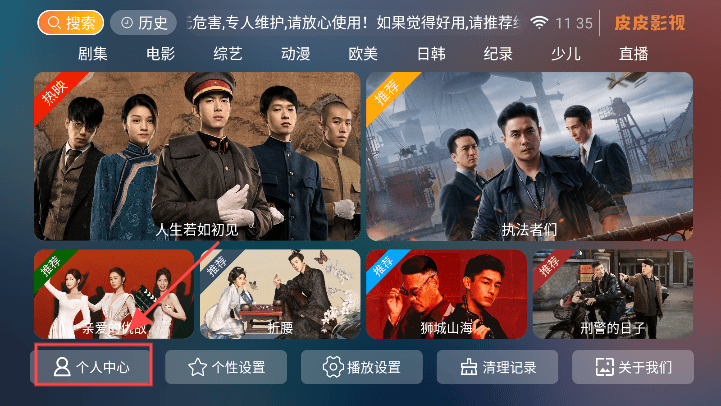Viewport: 721px width, 406px height.
Task: Open the 折腰 recommended show
Action: (x=280, y=294)
